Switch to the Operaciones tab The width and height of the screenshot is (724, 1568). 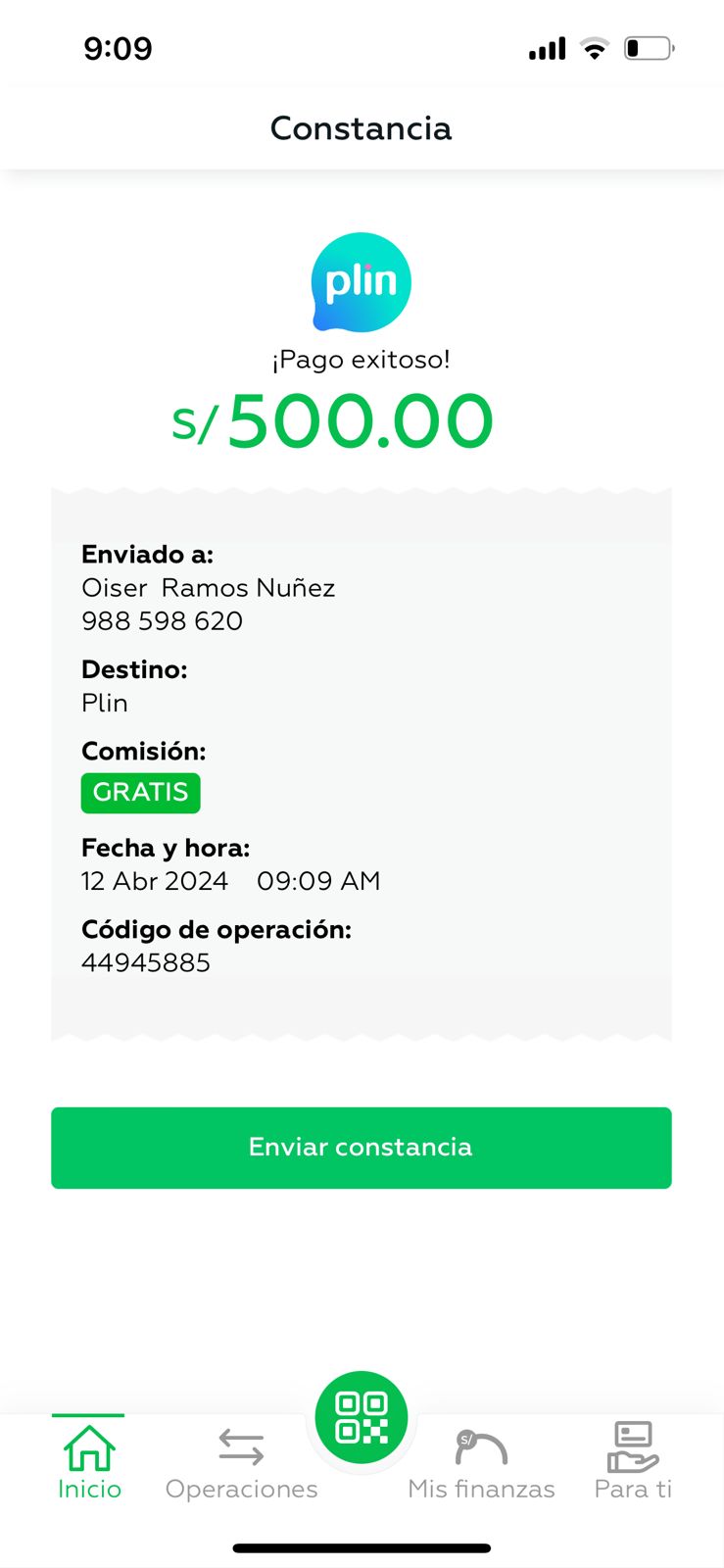point(241,1462)
